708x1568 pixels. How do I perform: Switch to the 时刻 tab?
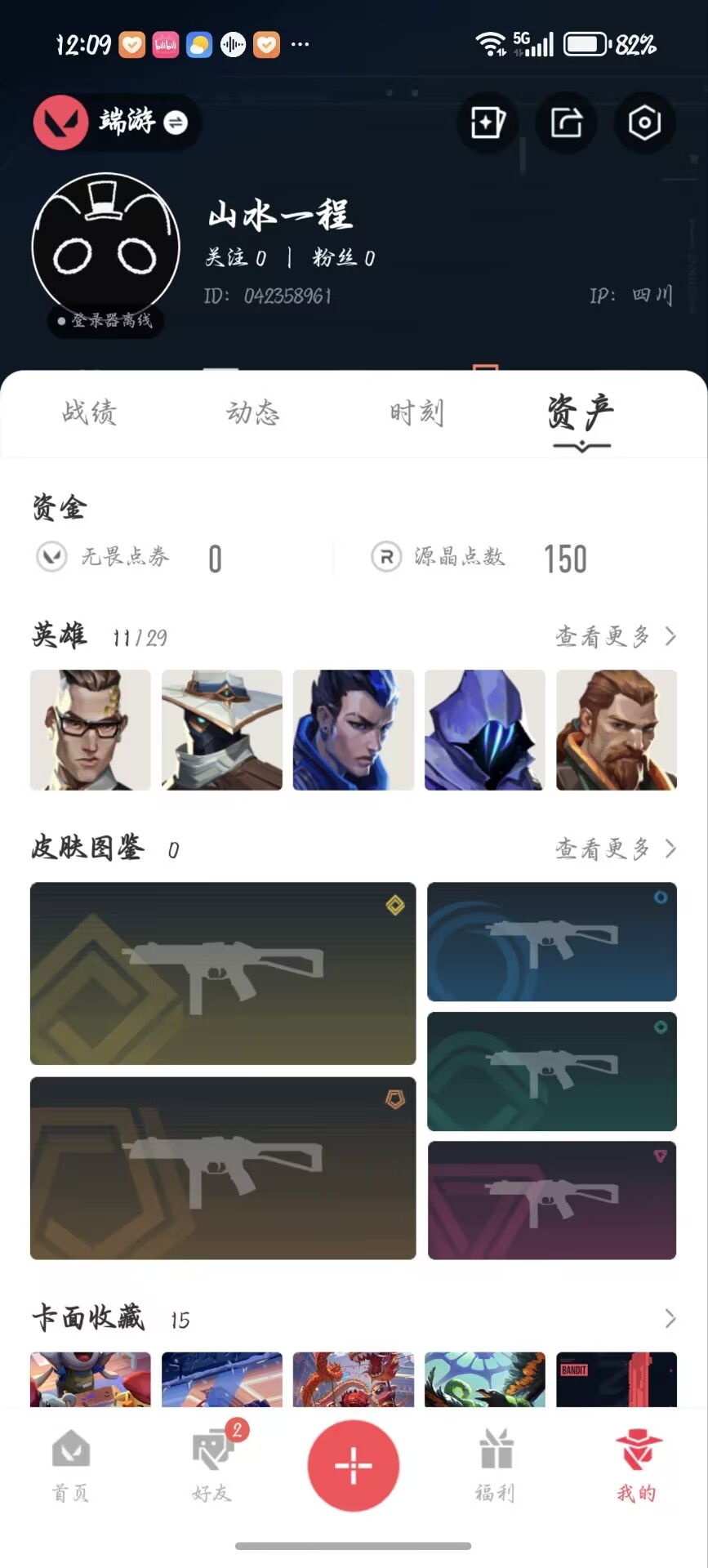[x=416, y=412]
